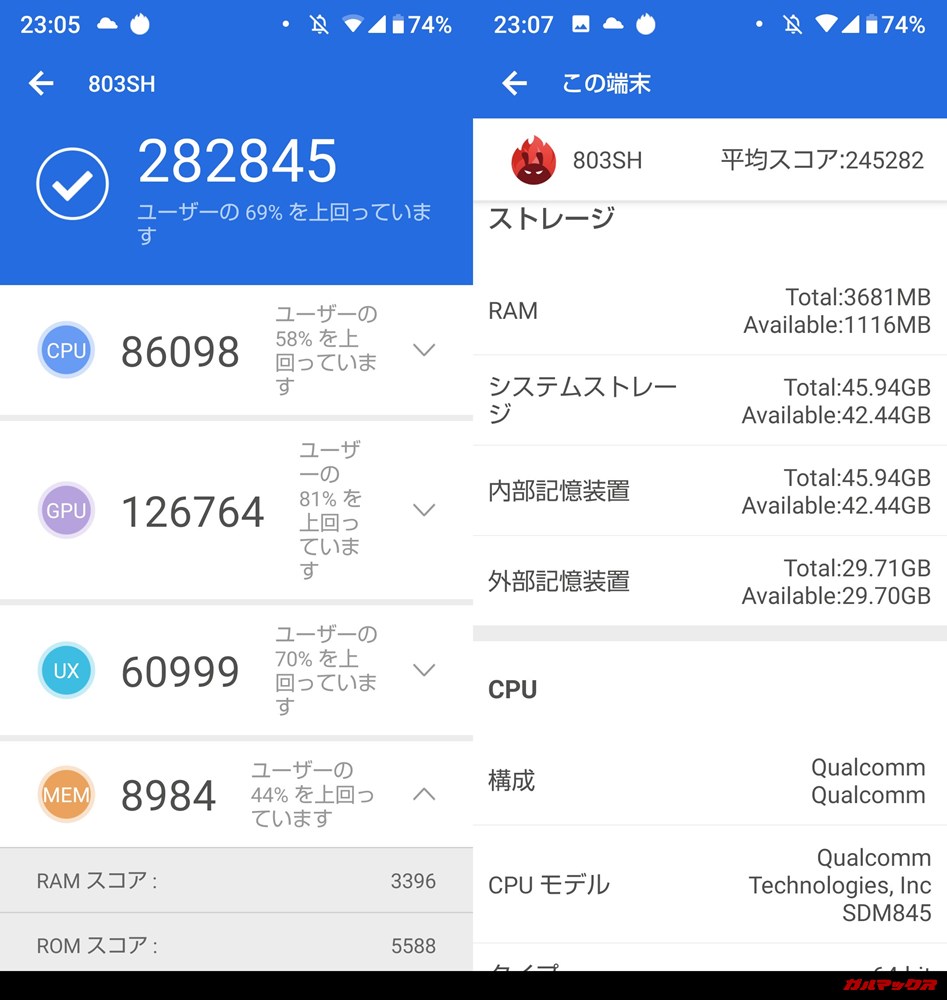
Task: Click the AnTuTu flame logo beside 803SH
Action: pyautogui.click(x=533, y=160)
